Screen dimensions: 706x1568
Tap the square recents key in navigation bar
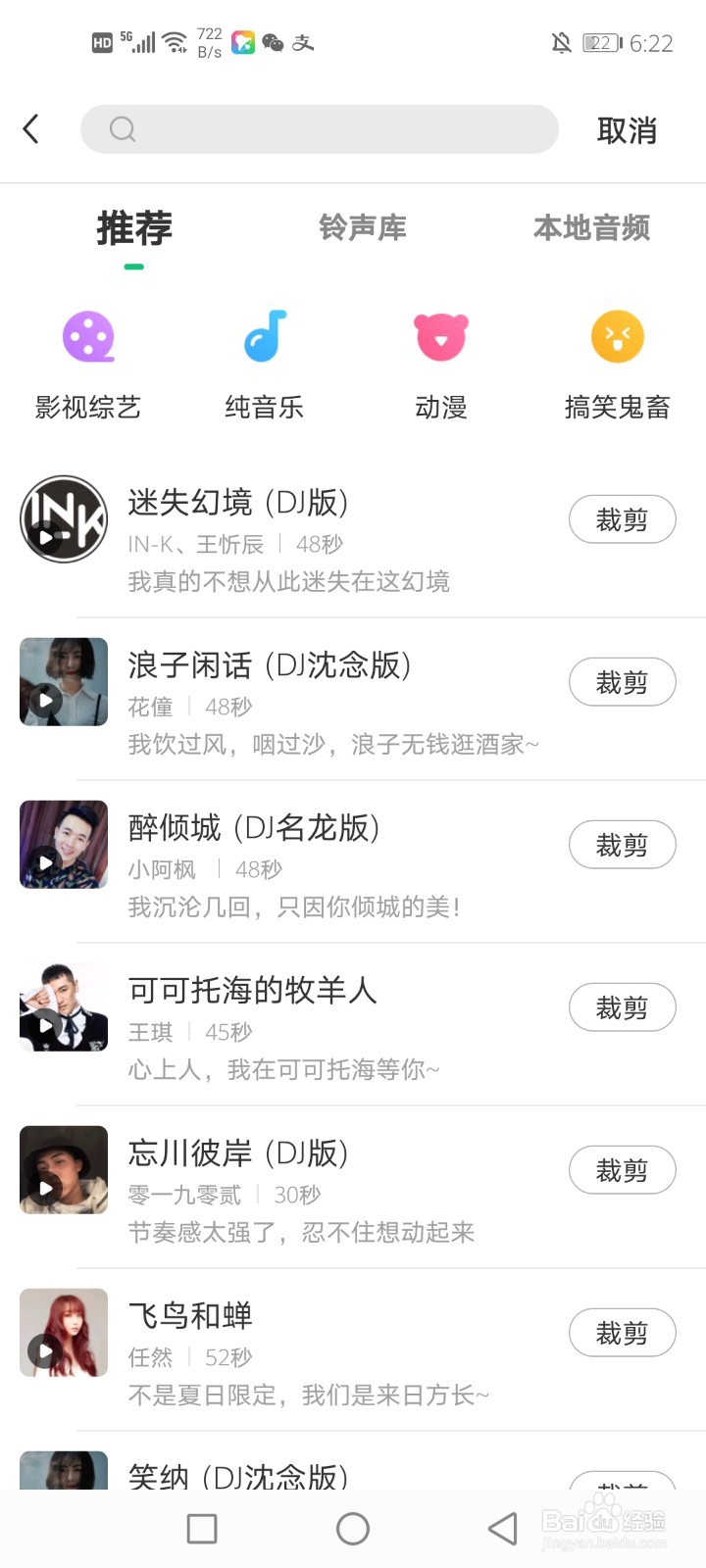(x=201, y=1528)
